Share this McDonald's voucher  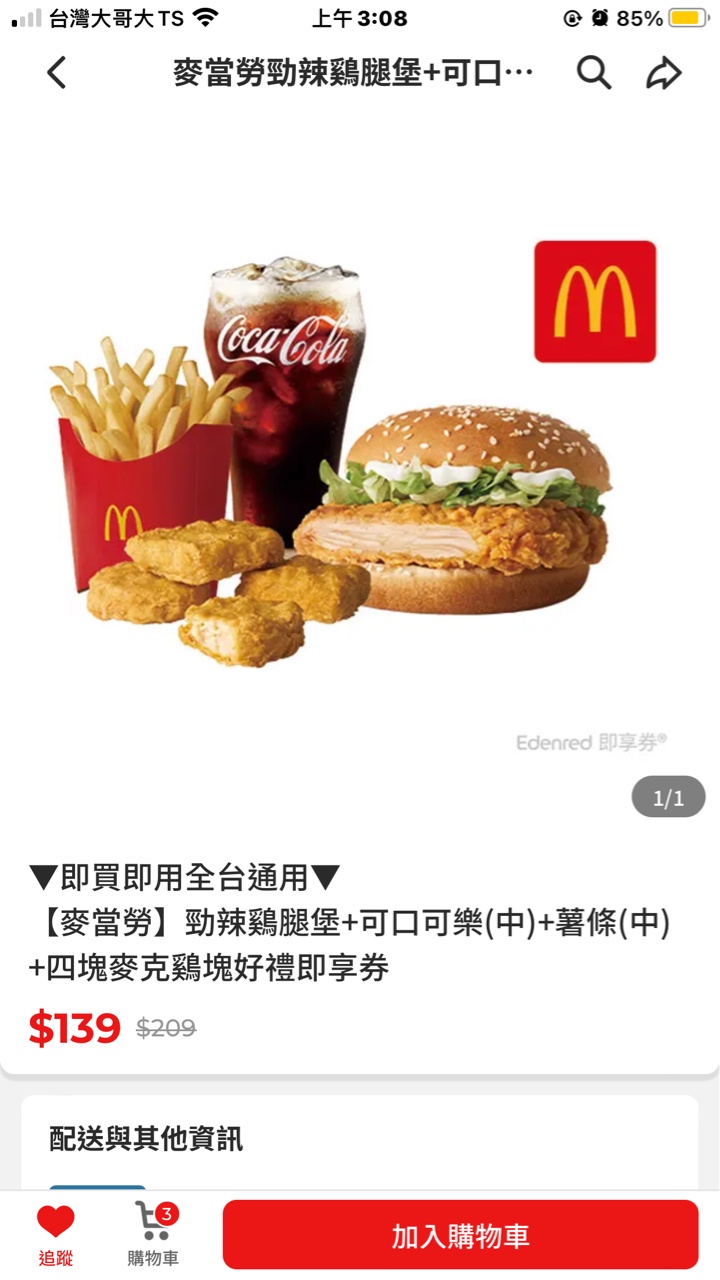(663, 73)
